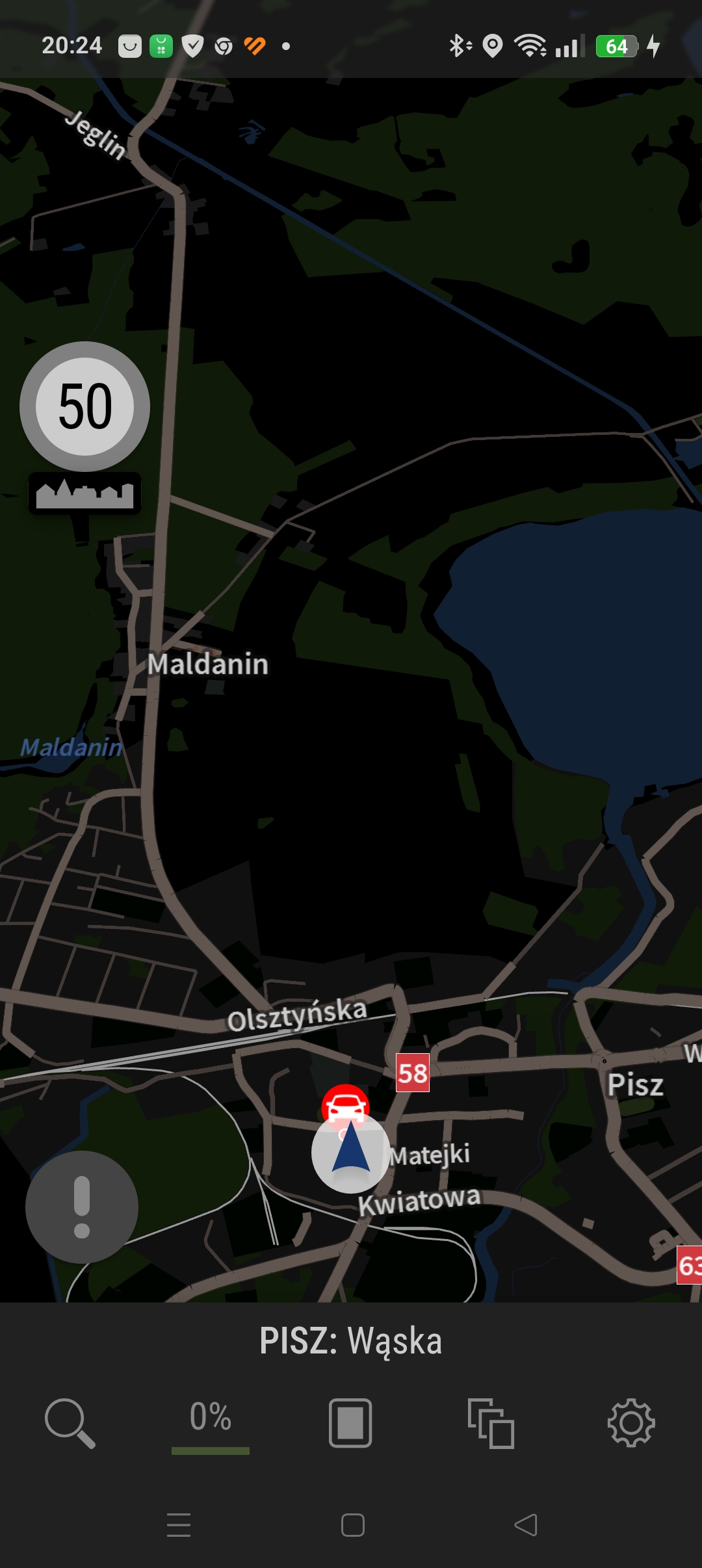
Task: Go back using the system back button
Action: [x=526, y=1524]
